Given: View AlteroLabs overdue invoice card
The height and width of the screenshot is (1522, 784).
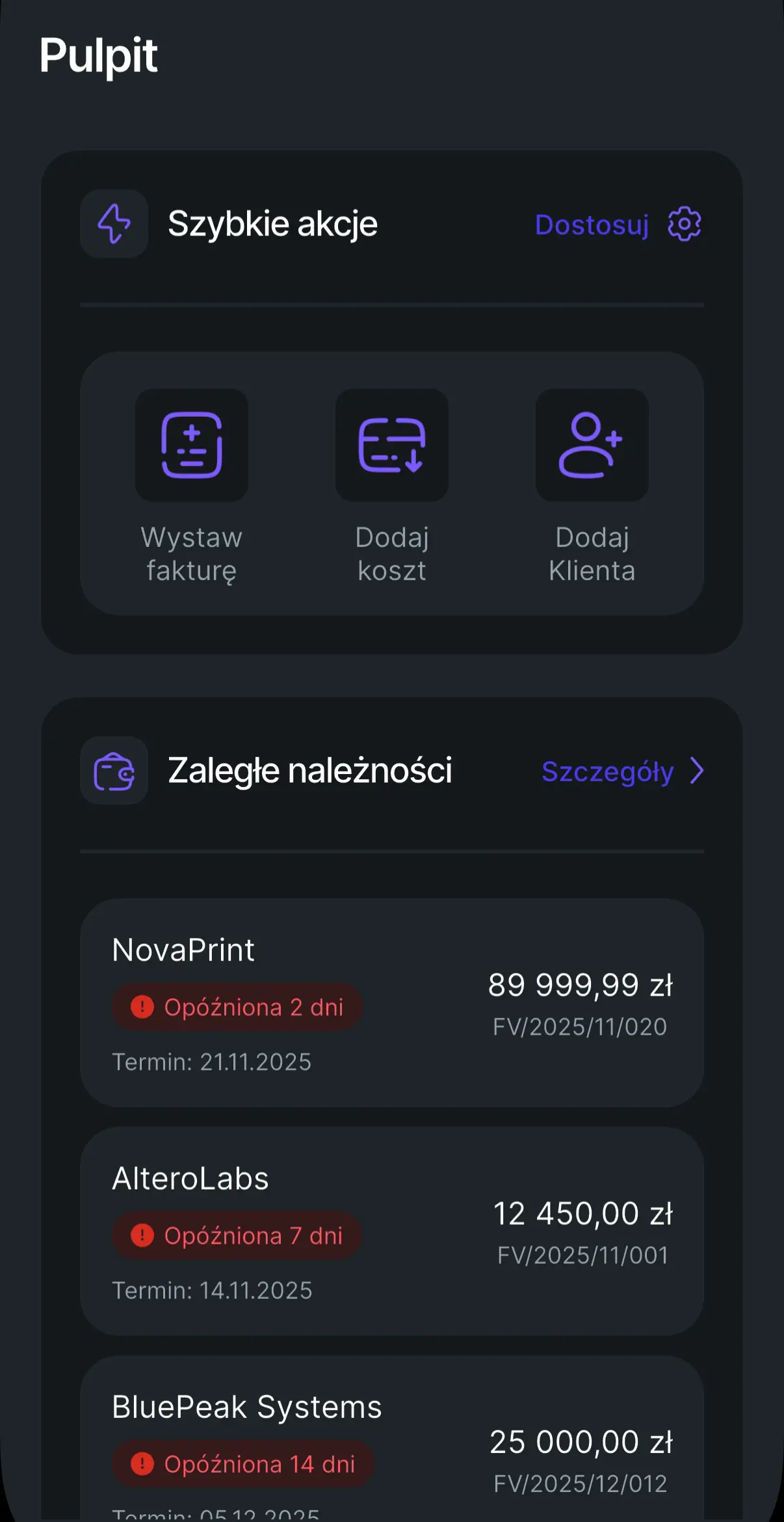Looking at the screenshot, I should click(391, 1231).
